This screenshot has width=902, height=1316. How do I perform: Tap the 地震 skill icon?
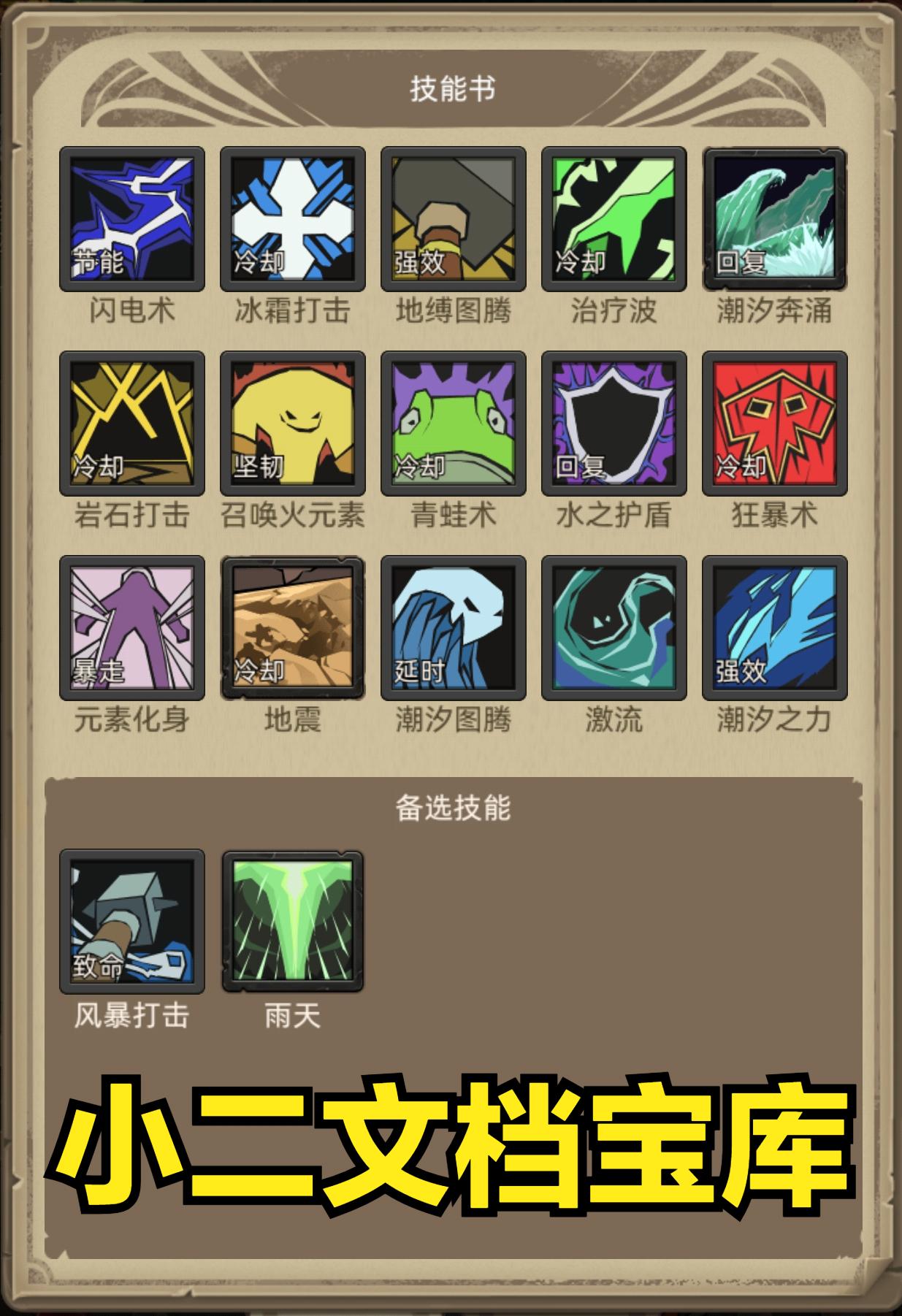tap(293, 628)
